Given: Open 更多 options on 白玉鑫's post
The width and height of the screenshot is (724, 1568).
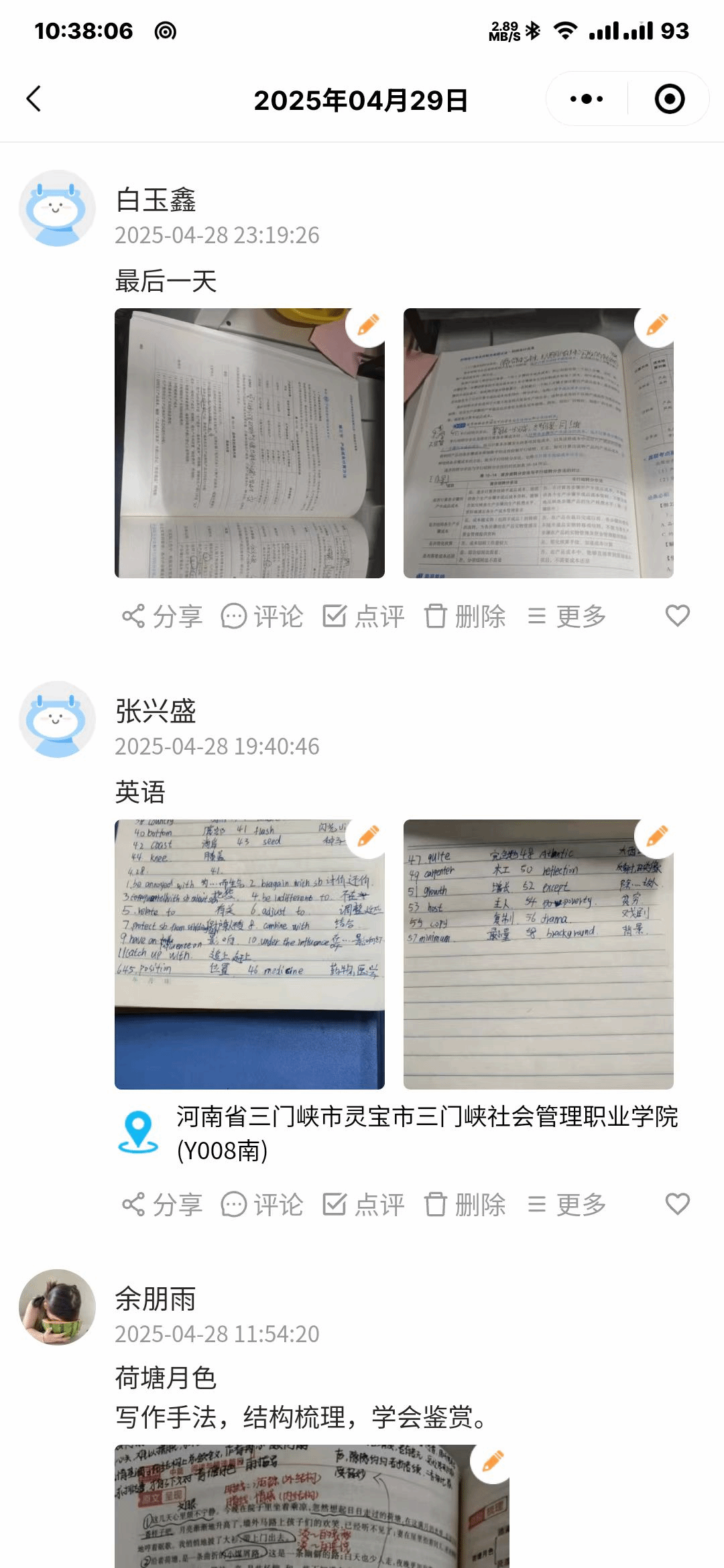Looking at the screenshot, I should [x=566, y=616].
